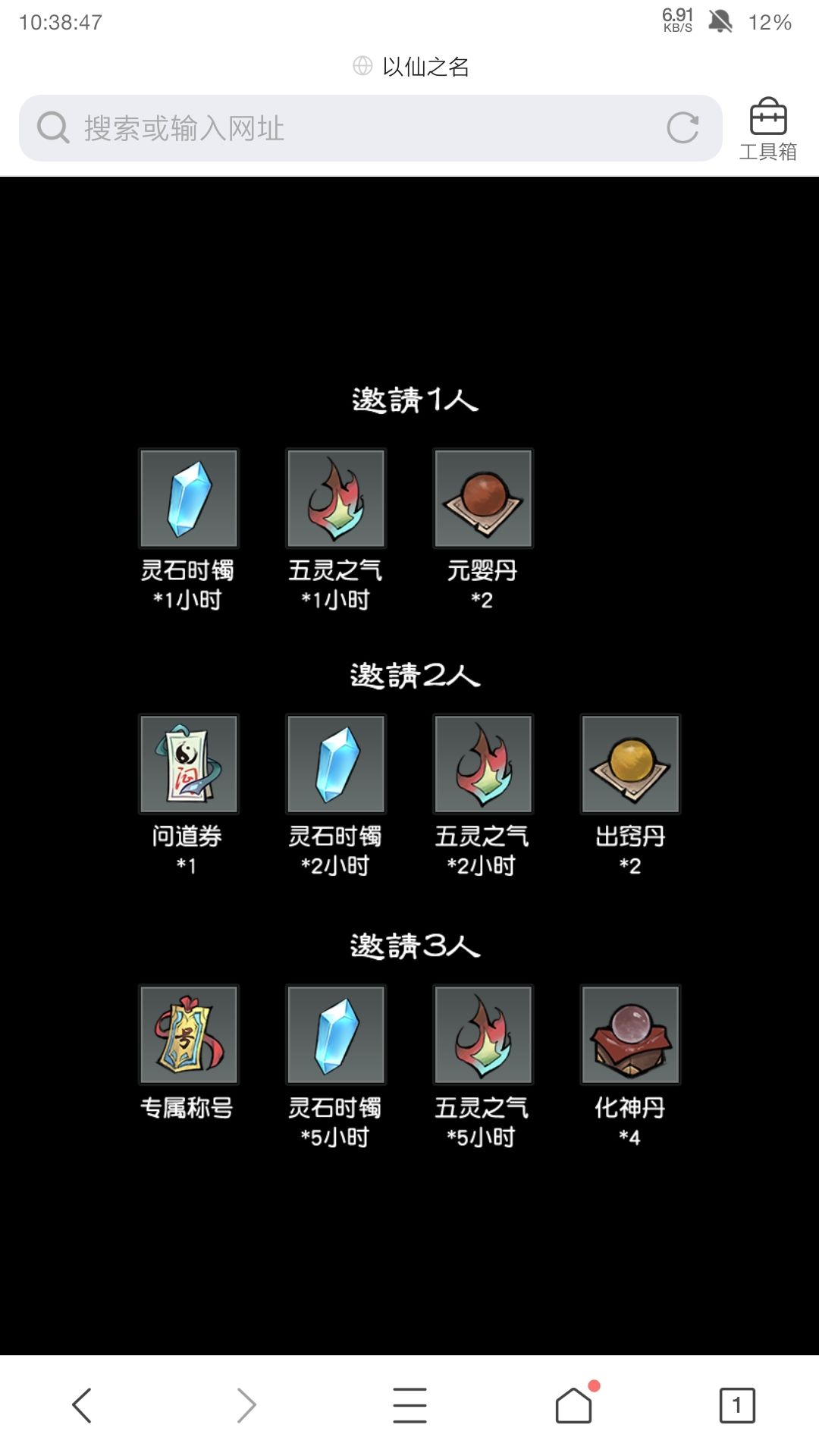Screen dimensions: 819x1456
Task: Go forward to the next page
Action: point(246,1405)
